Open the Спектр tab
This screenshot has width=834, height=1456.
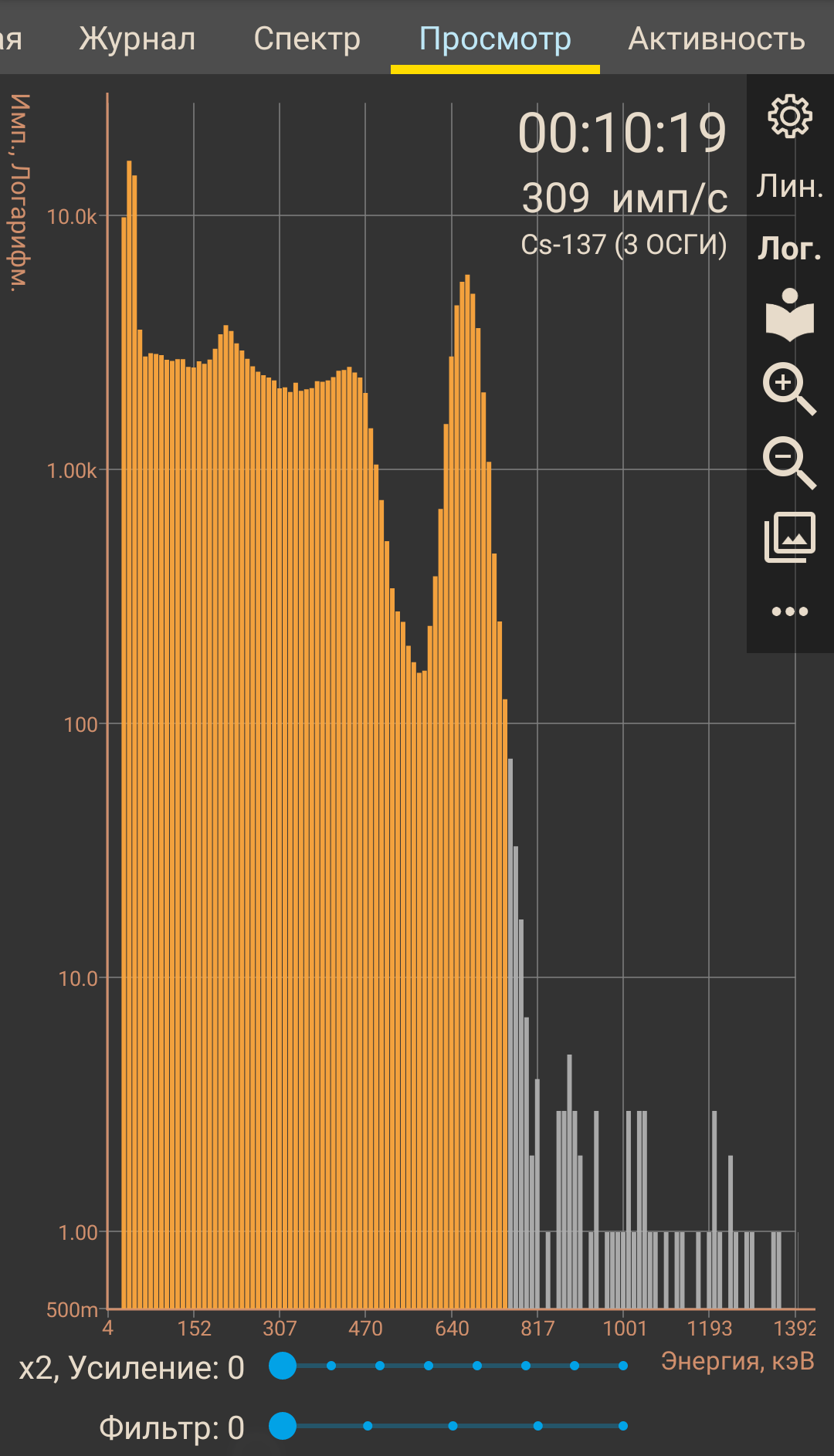pyautogui.click(x=307, y=39)
